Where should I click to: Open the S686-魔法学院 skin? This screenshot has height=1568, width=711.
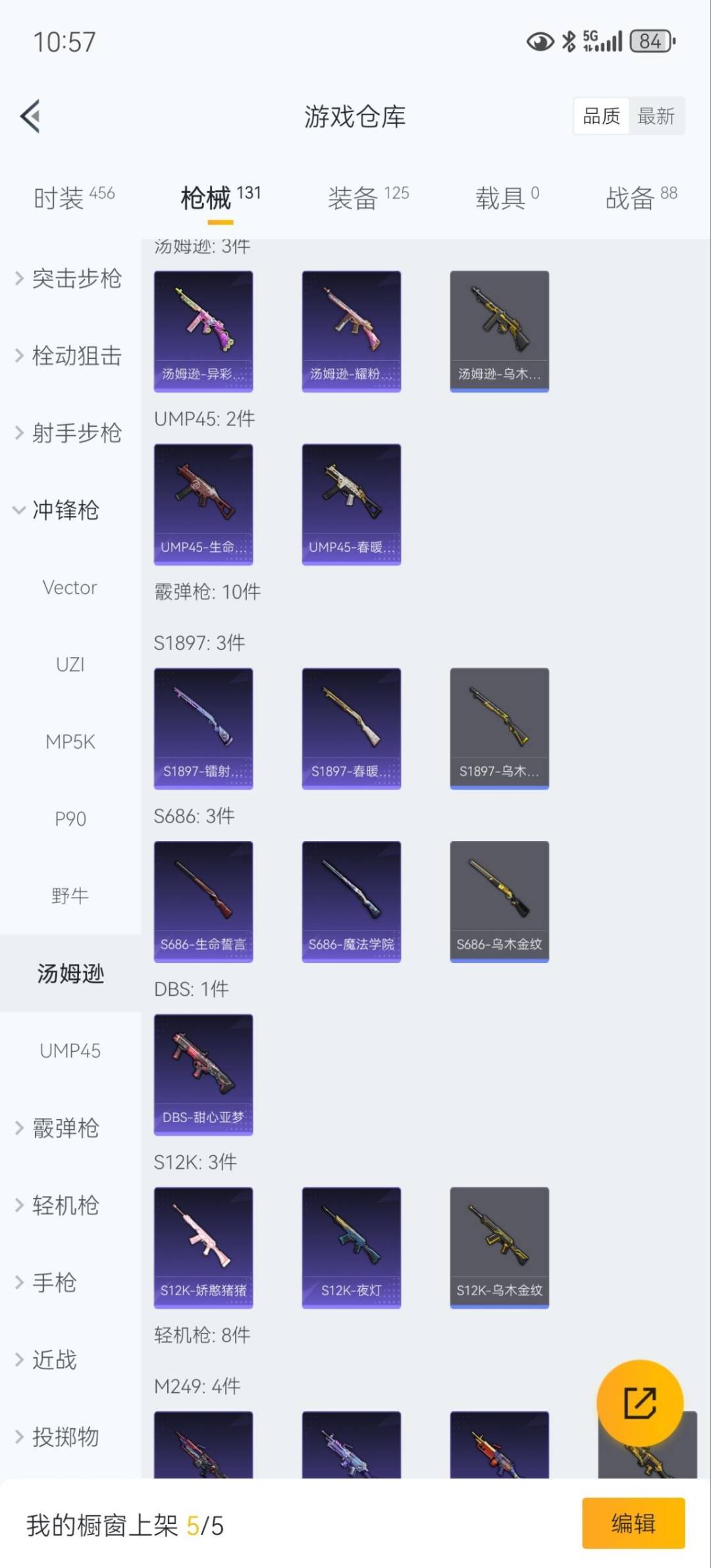(352, 902)
